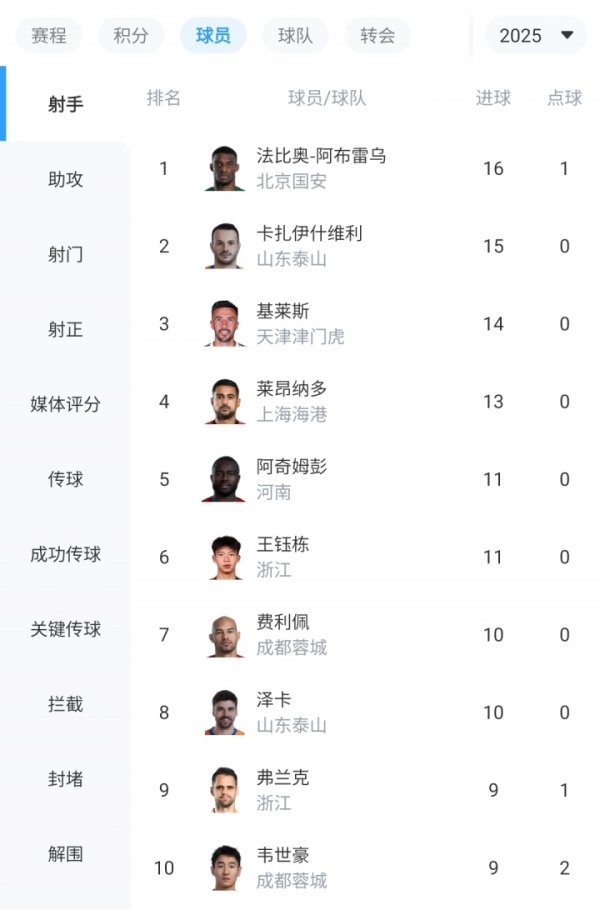Open the 成功传球 ranking
The image size is (600, 910).
pos(66,555)
